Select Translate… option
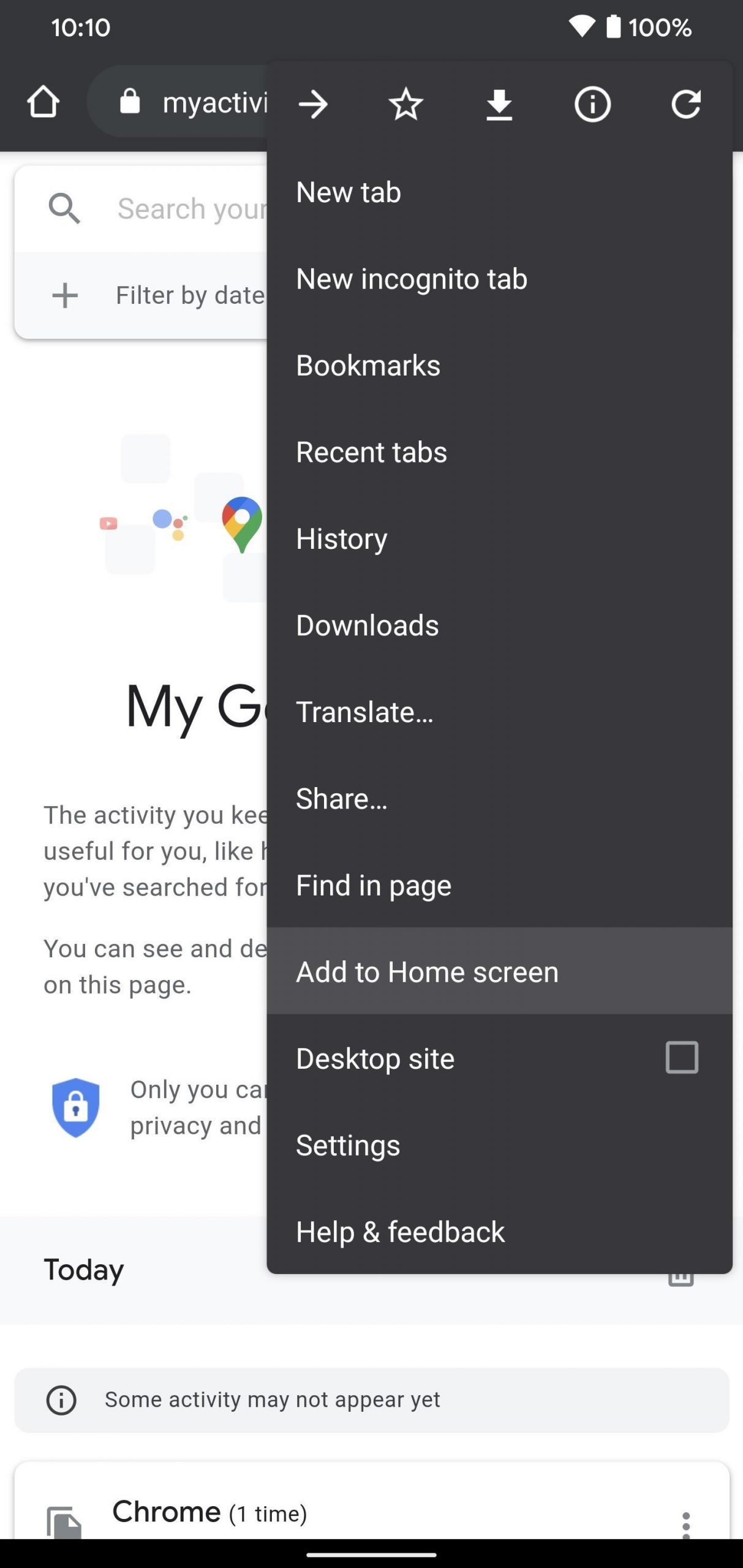 point(365,712)
